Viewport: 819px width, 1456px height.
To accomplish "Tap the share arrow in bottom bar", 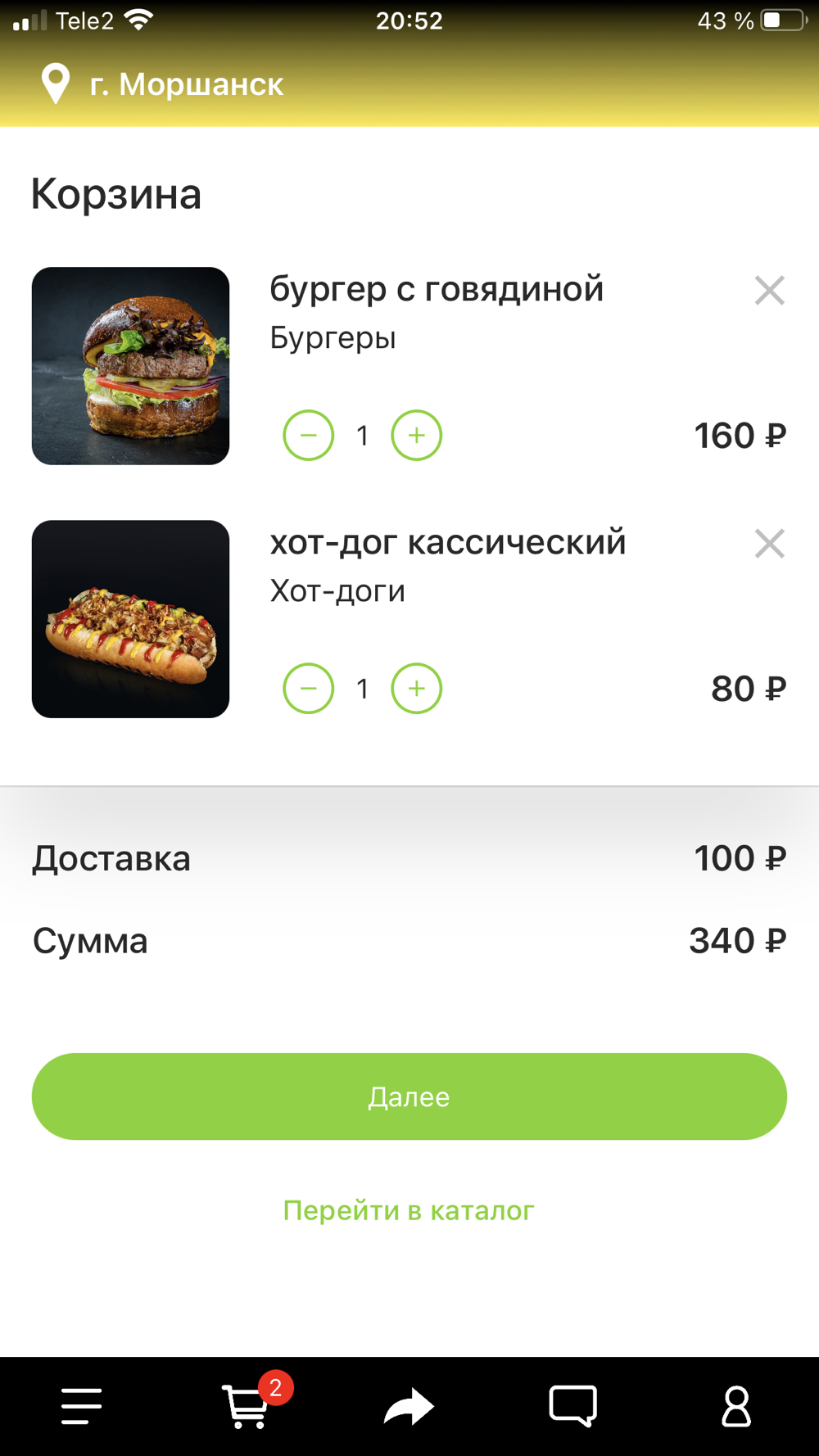I will (409, 1407).
